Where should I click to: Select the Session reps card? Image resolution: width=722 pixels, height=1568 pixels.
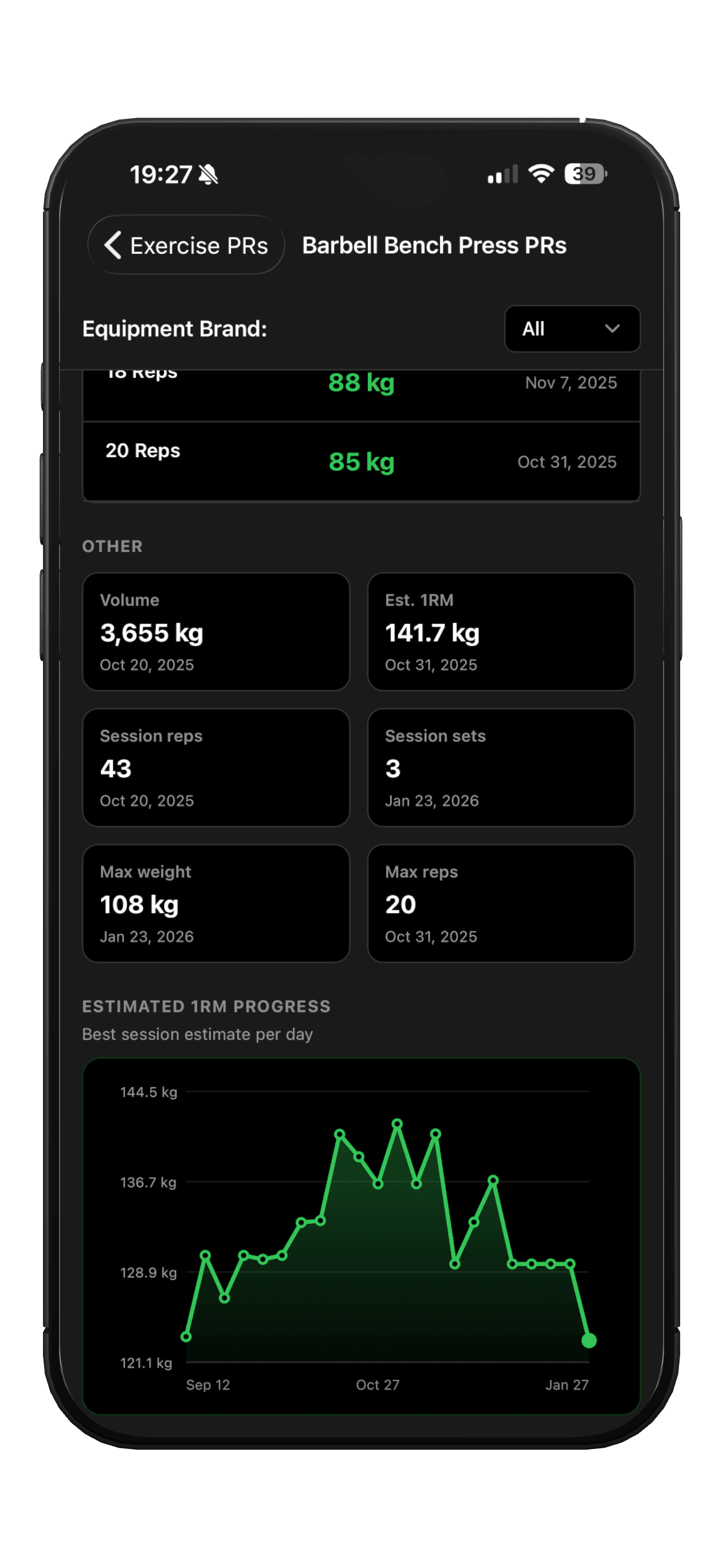[215, 769]
